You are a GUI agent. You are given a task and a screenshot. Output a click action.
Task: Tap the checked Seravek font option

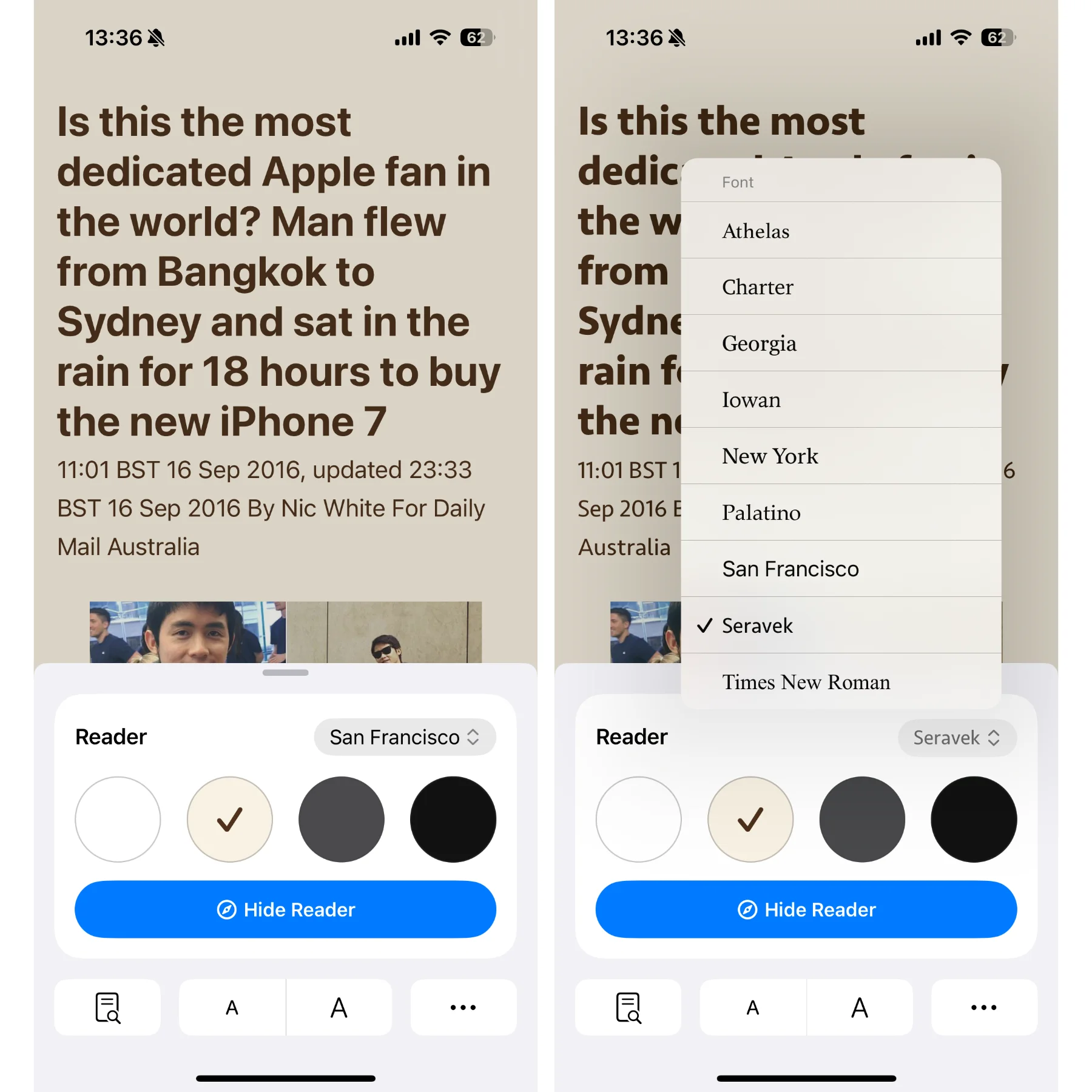[x=840, y=625]
